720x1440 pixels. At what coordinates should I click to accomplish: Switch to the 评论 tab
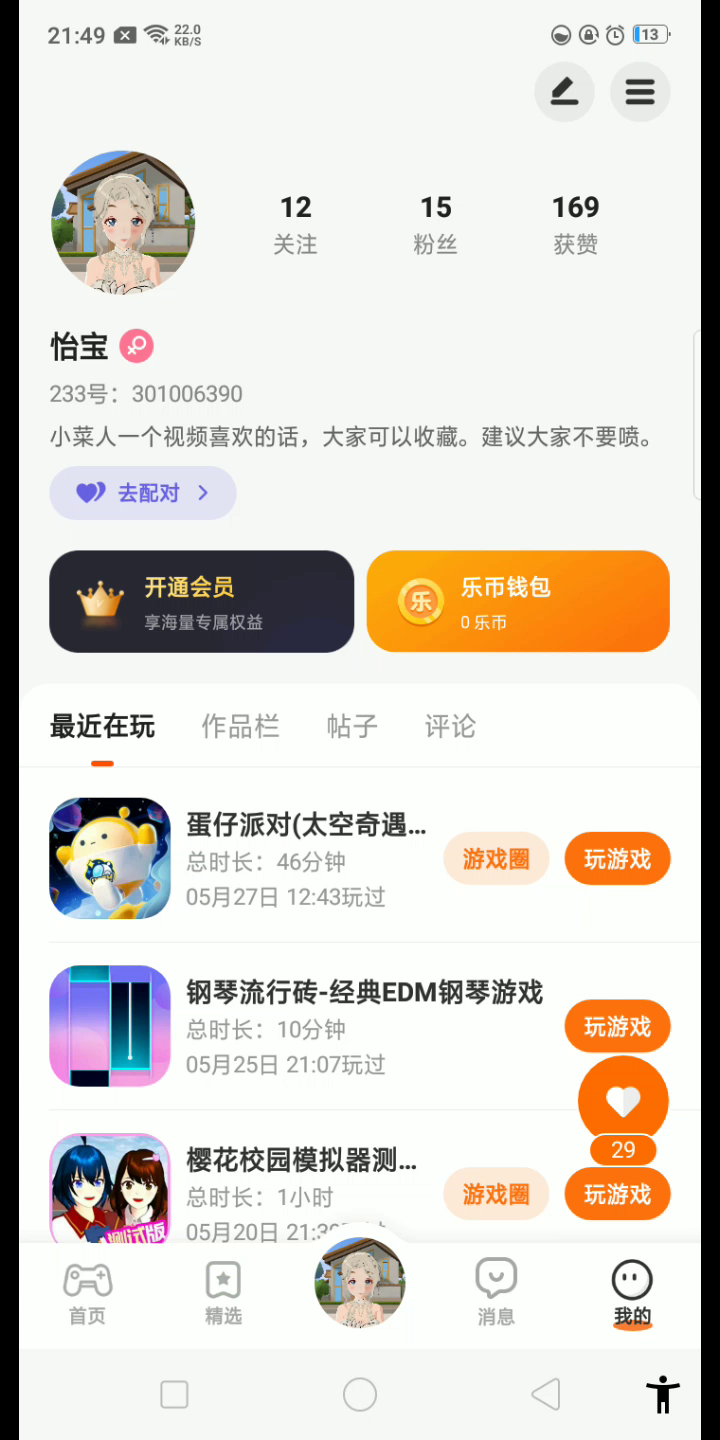point(450,727)
